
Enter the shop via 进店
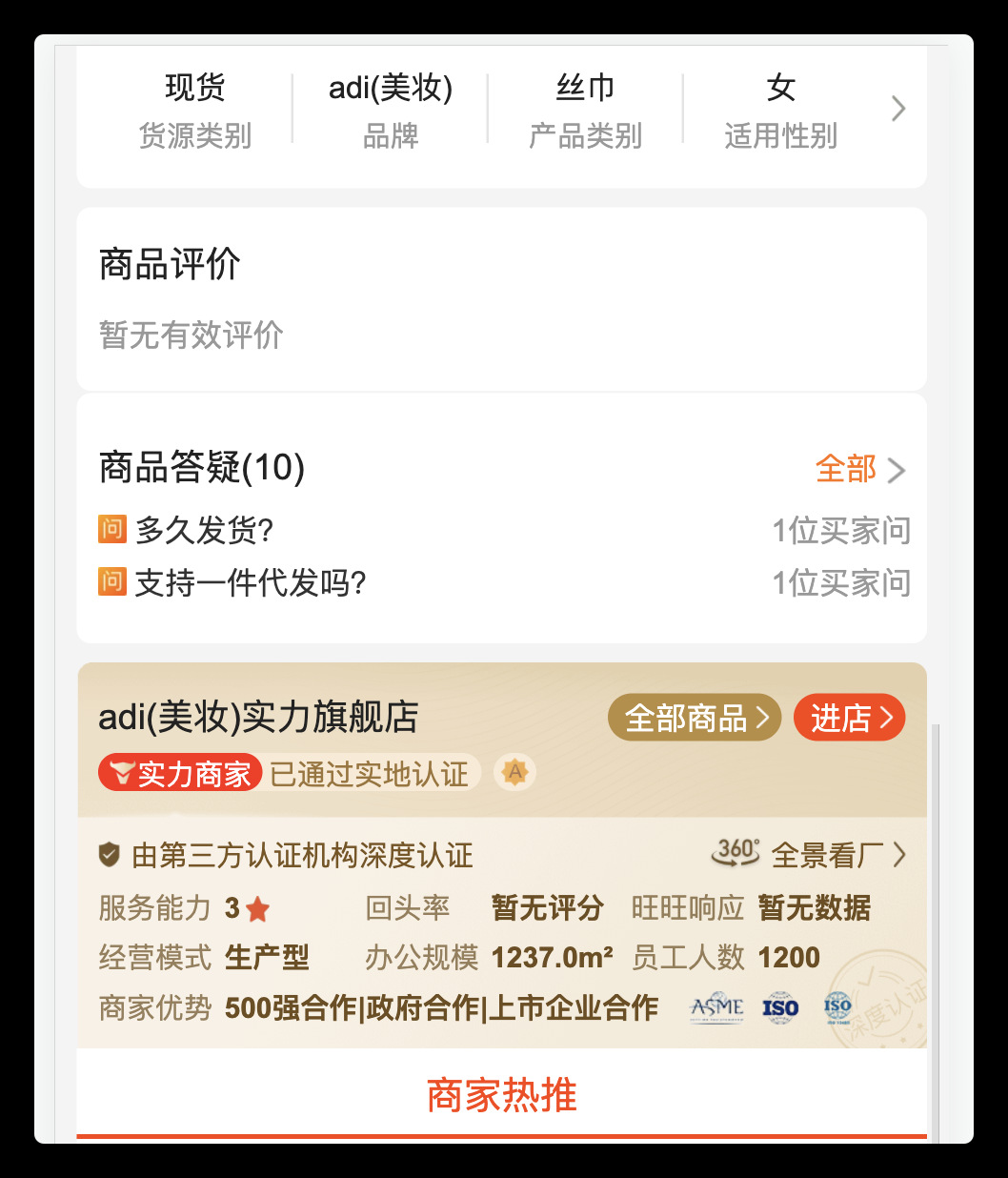[849, 718]
